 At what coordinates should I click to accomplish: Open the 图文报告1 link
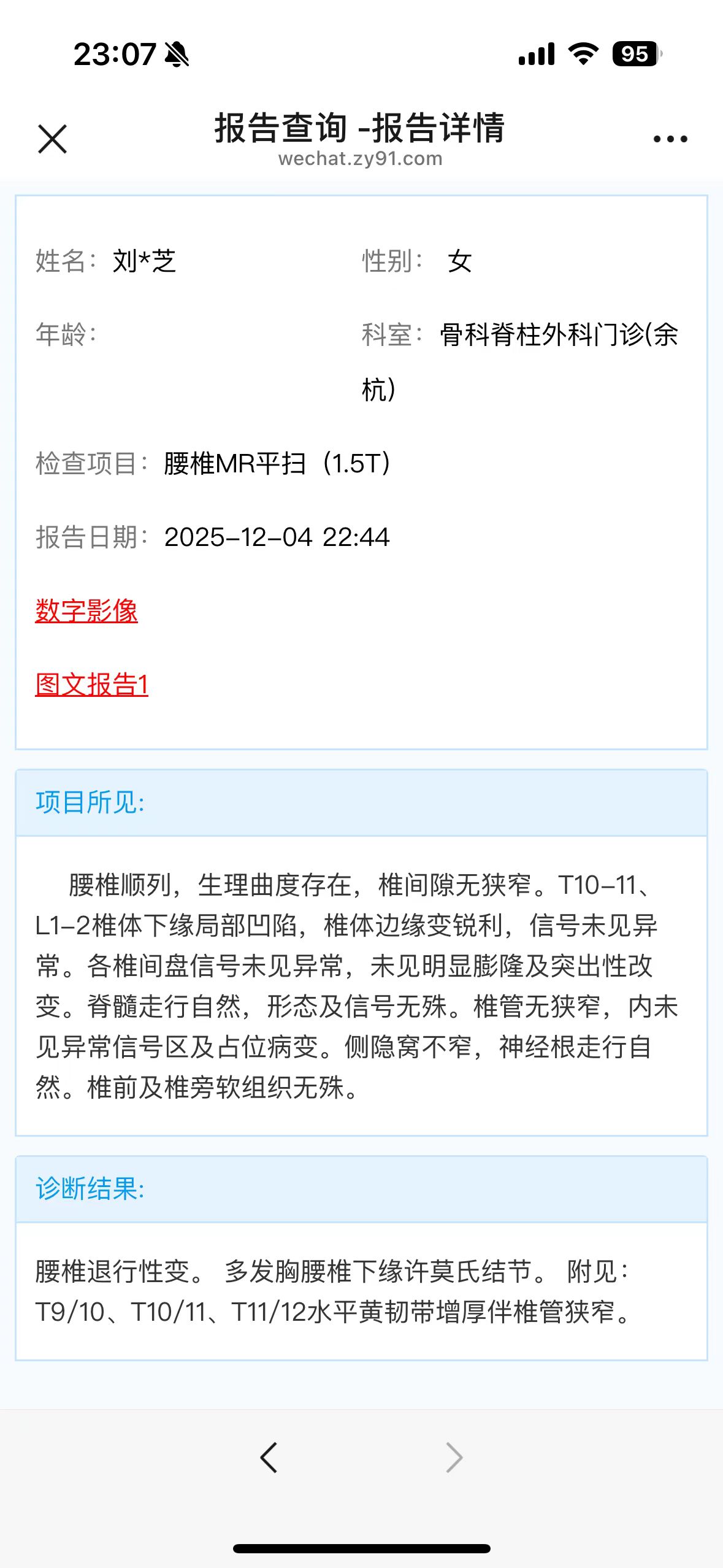pyautogui.click(x=92, y=684)
